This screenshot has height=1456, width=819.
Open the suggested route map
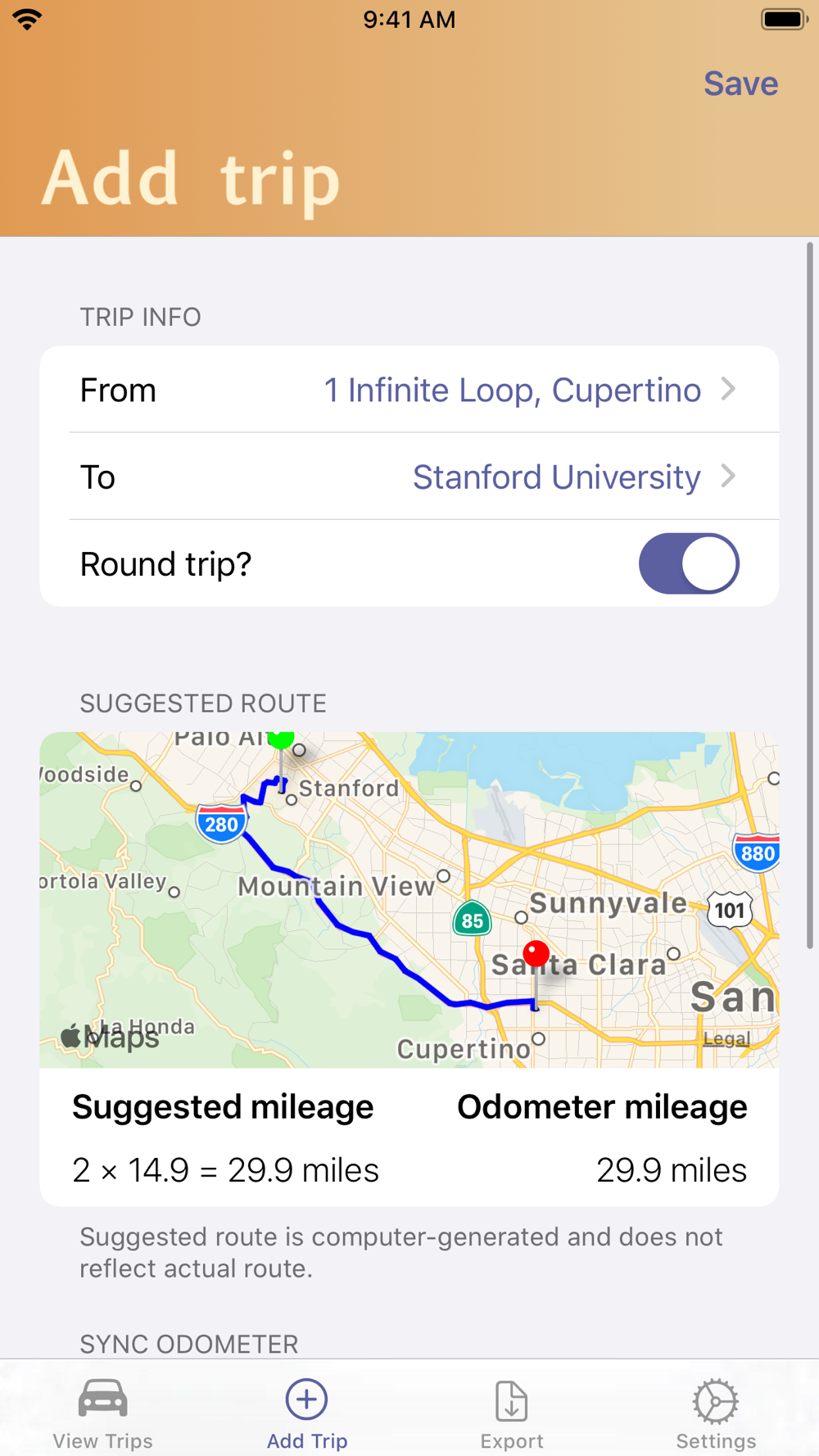coord(409,899)
